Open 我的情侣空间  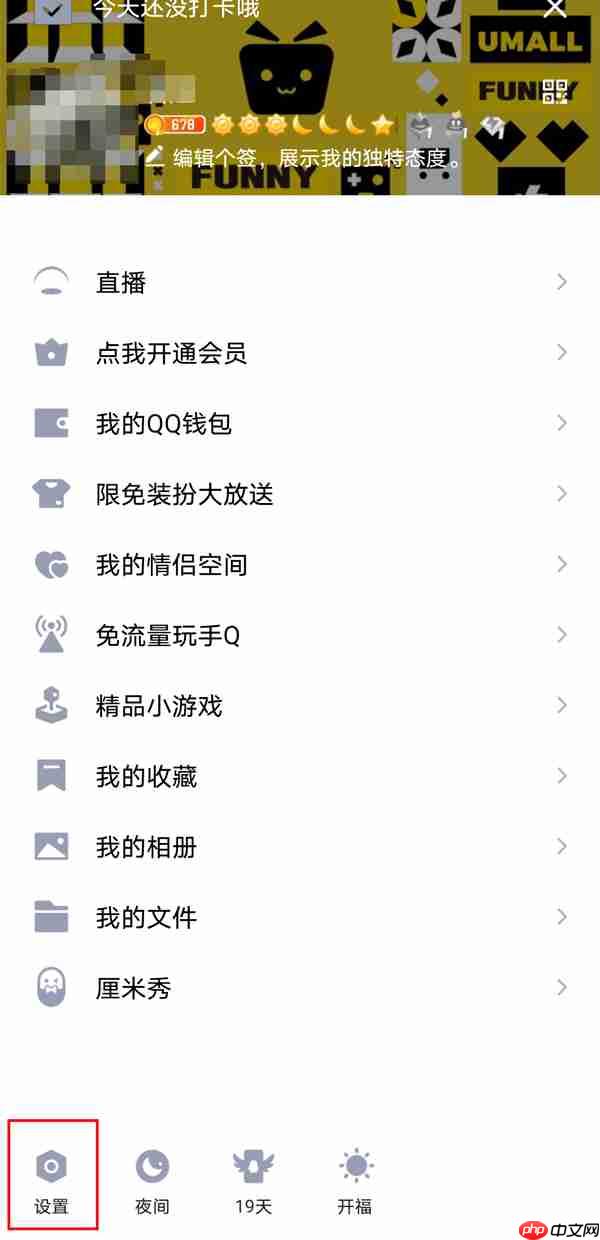tap(300, 565)
